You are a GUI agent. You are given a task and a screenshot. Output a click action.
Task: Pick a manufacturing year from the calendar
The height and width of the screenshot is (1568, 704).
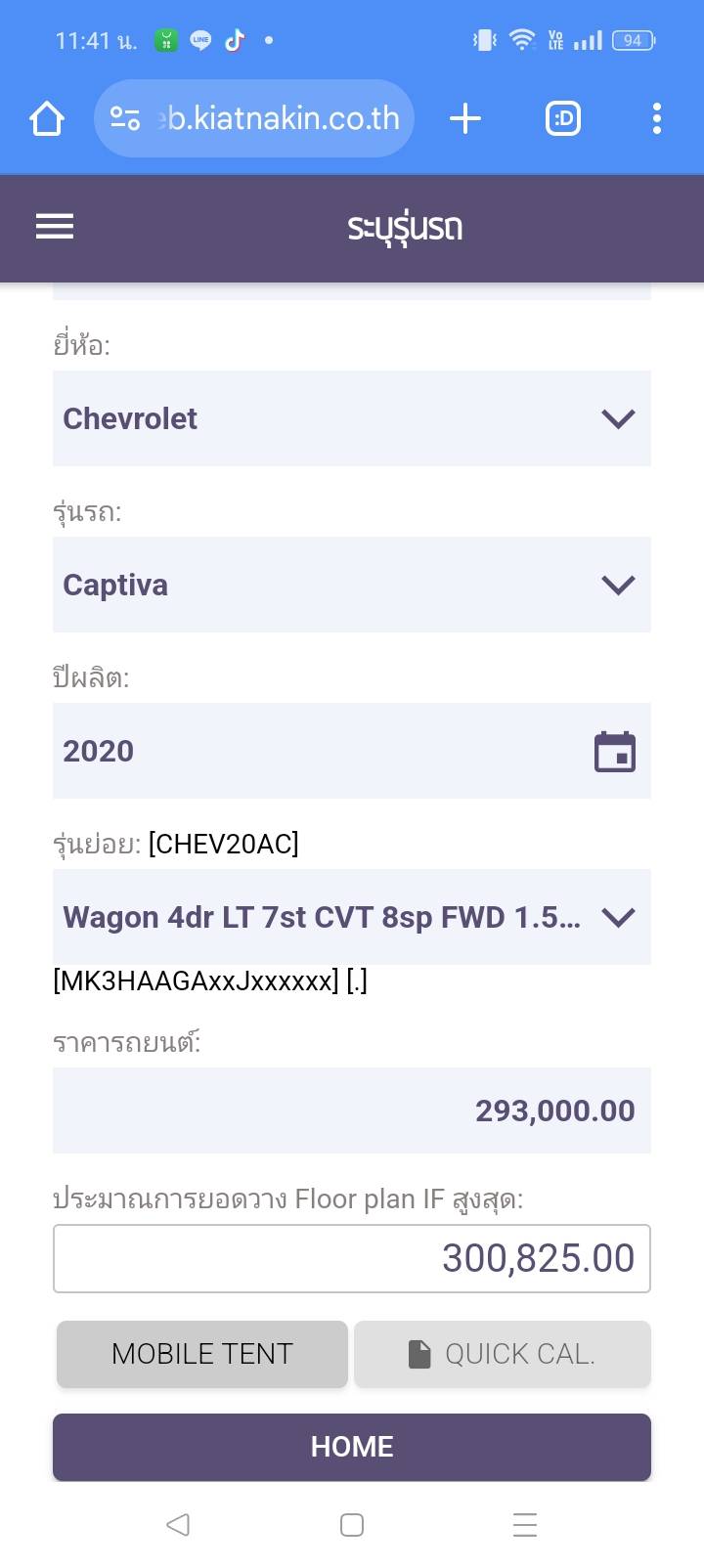click(x=615, y=752)
